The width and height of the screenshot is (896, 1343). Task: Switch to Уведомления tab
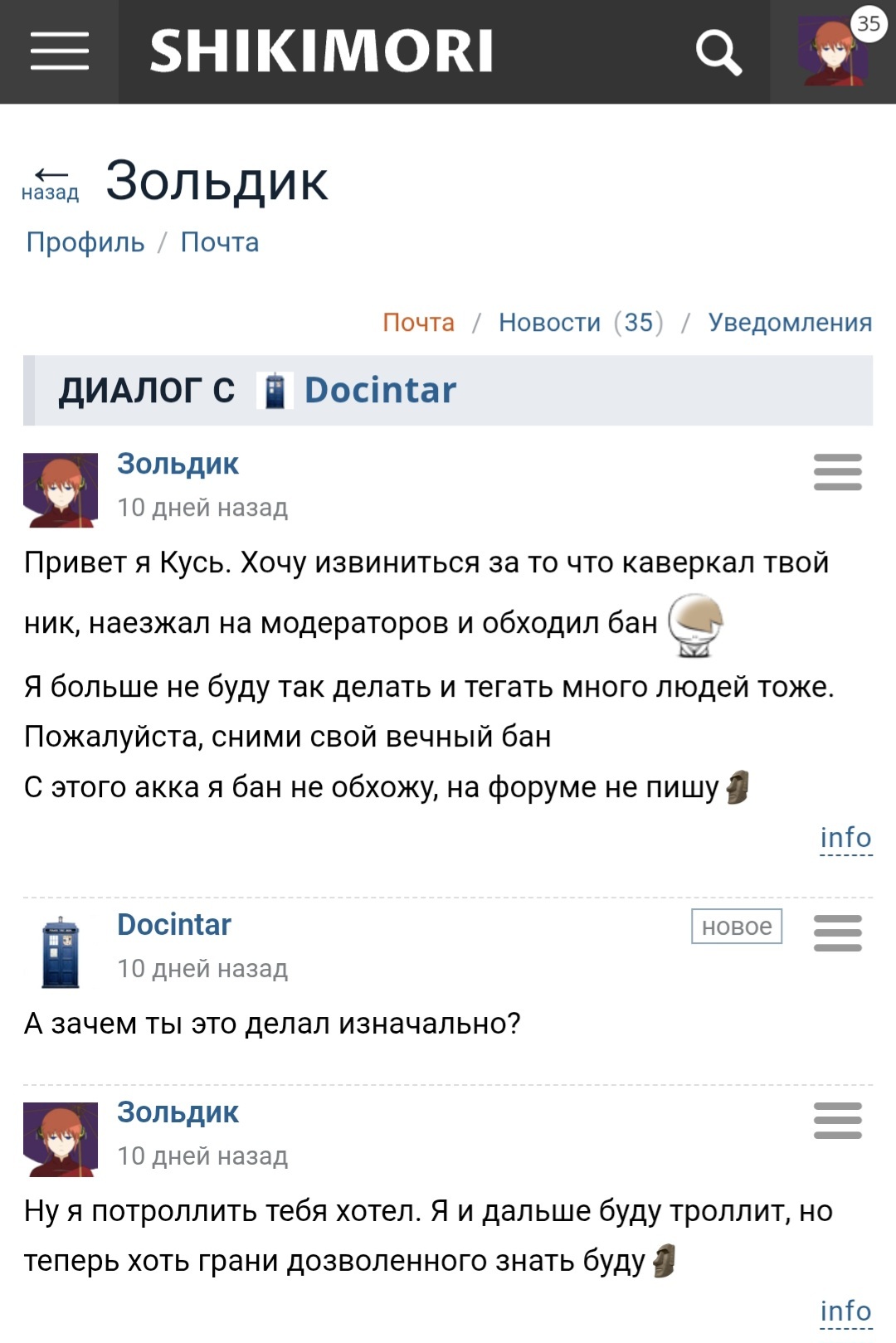point(790,322)
